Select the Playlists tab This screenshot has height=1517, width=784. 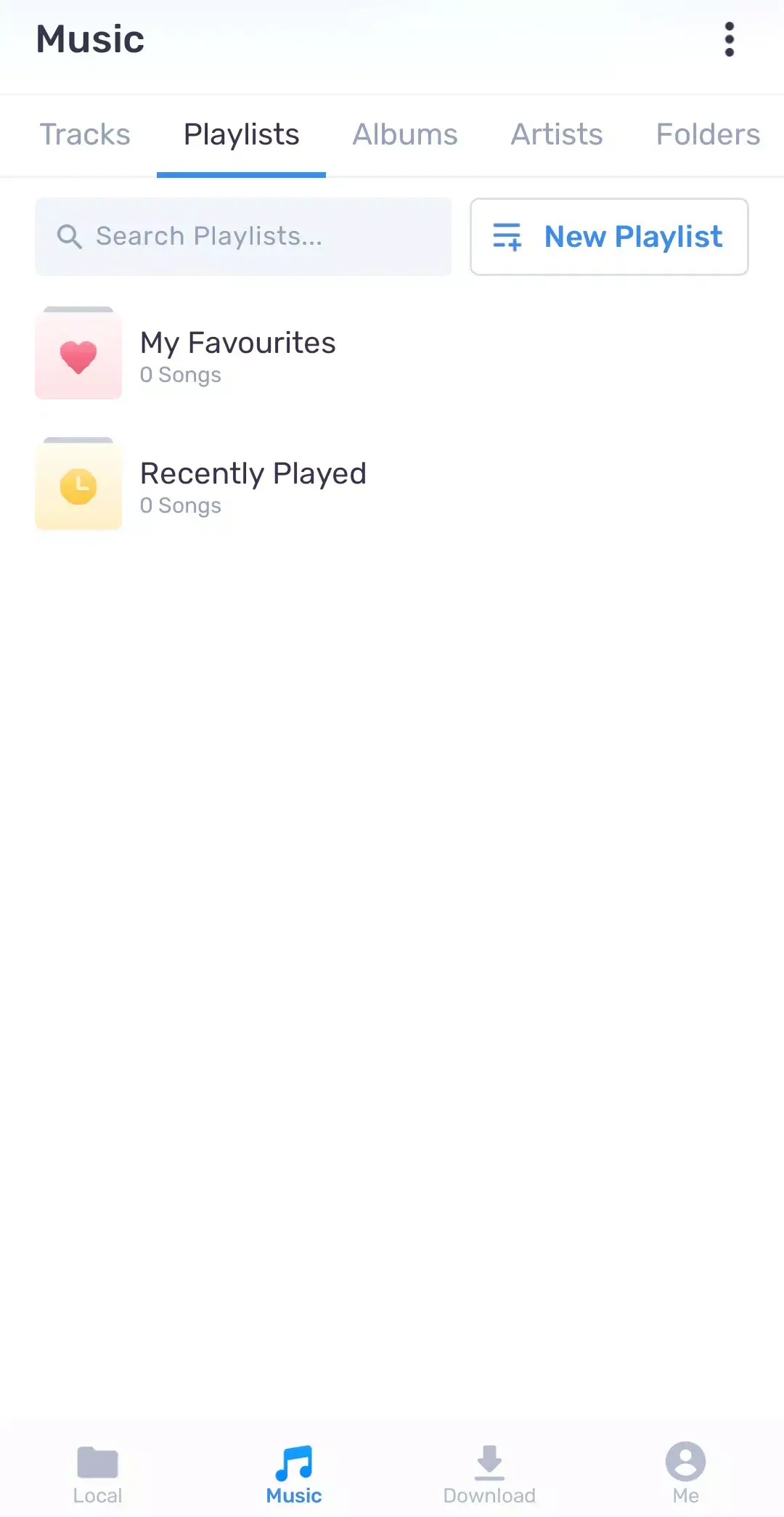pyautogui.click(x=241, y=135)
